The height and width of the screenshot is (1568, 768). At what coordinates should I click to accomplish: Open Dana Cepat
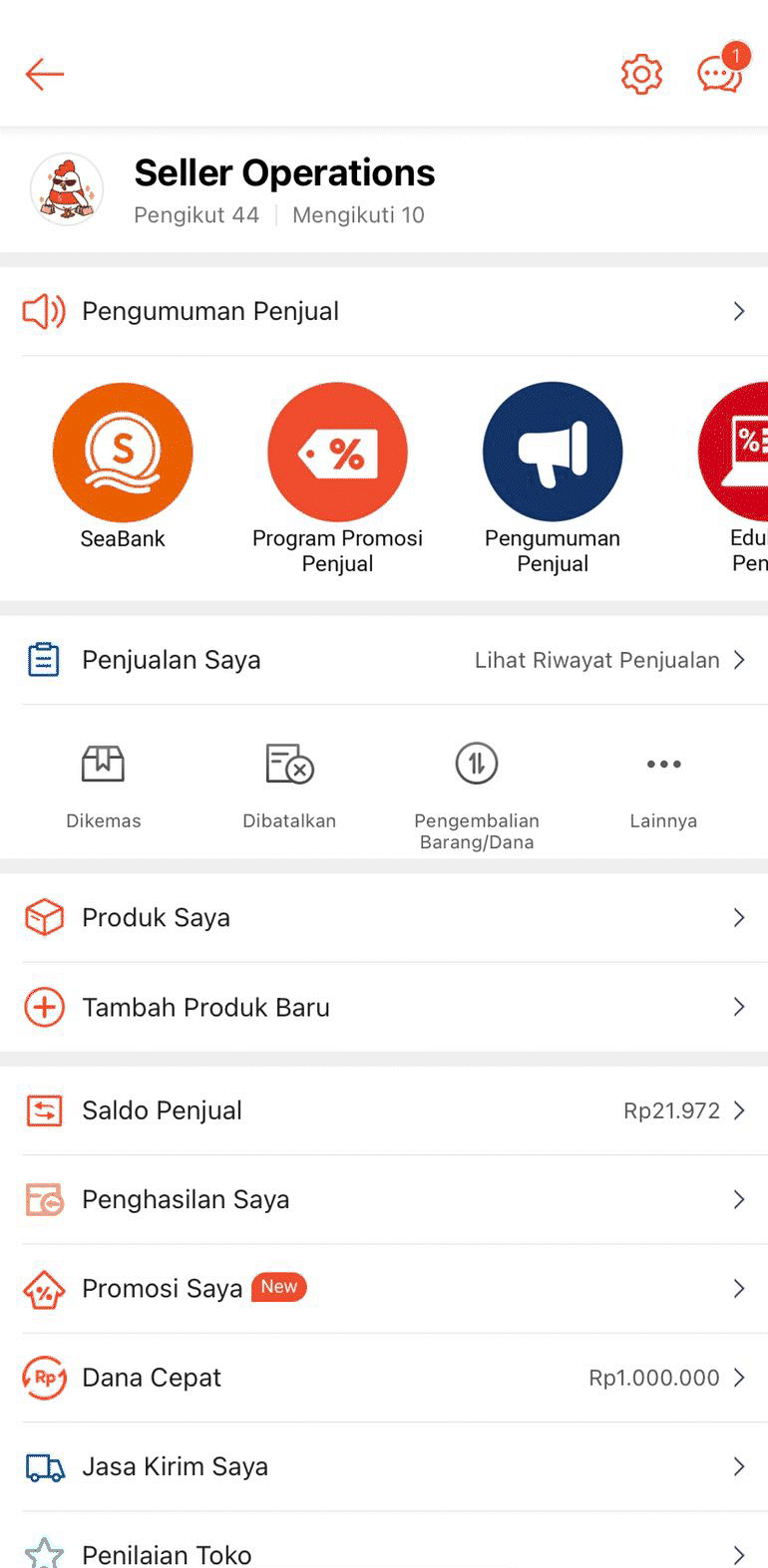tap(384, 1378)
